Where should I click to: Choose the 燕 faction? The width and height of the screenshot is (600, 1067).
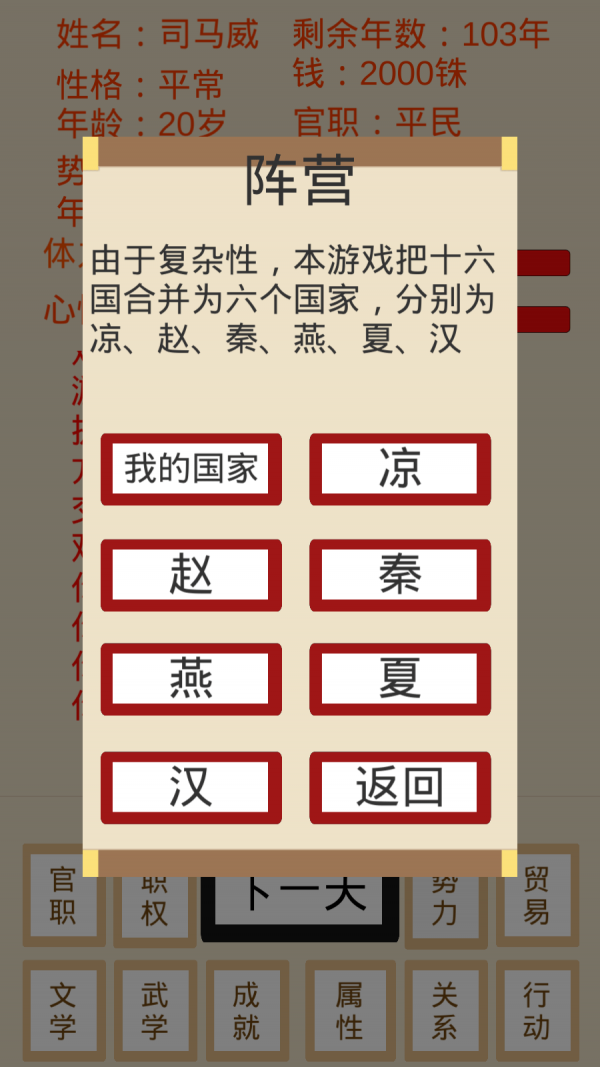(x=191, y=680)
